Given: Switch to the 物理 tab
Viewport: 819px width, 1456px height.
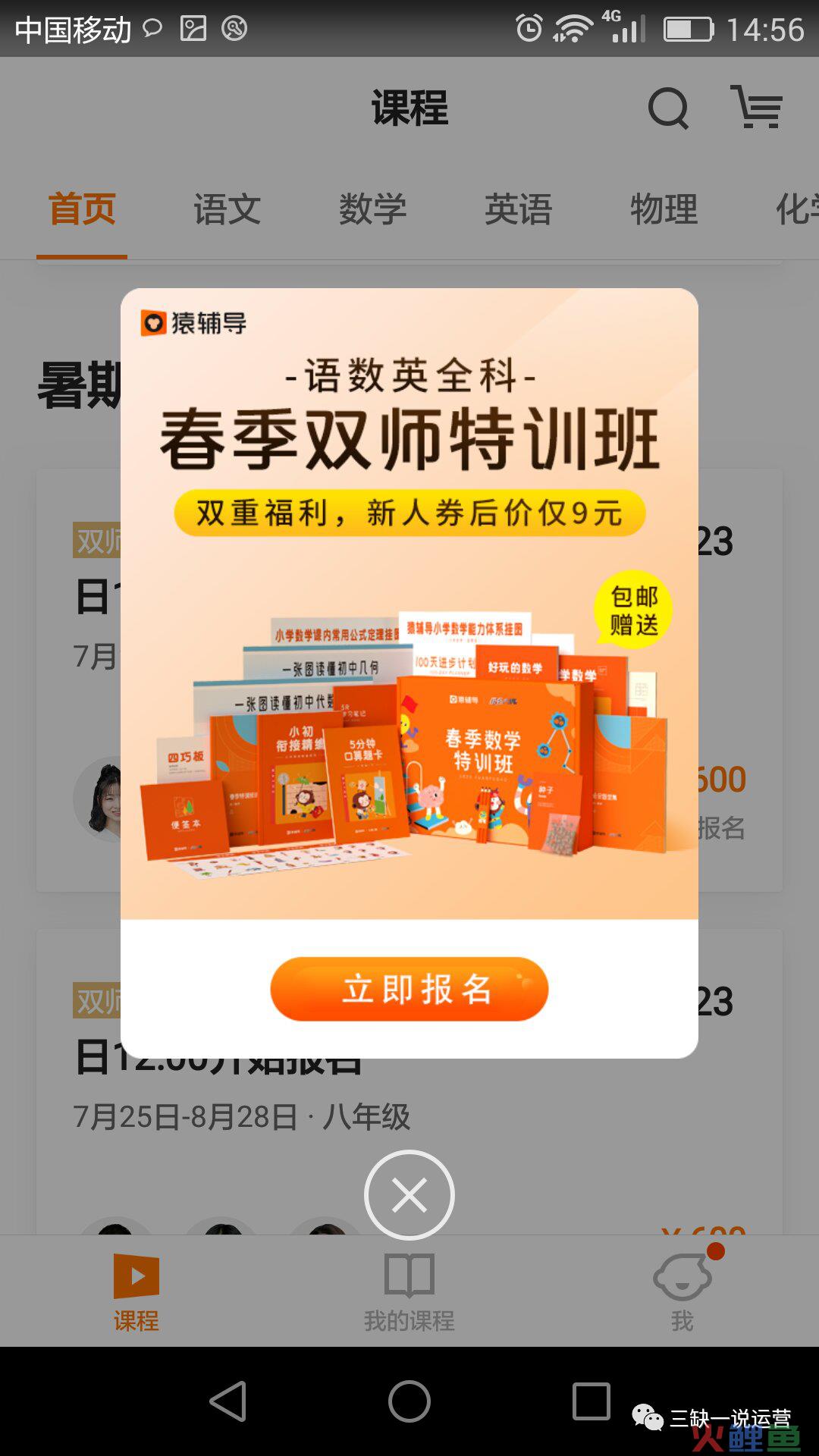Looking at the screenshot, I should (664, 209).
